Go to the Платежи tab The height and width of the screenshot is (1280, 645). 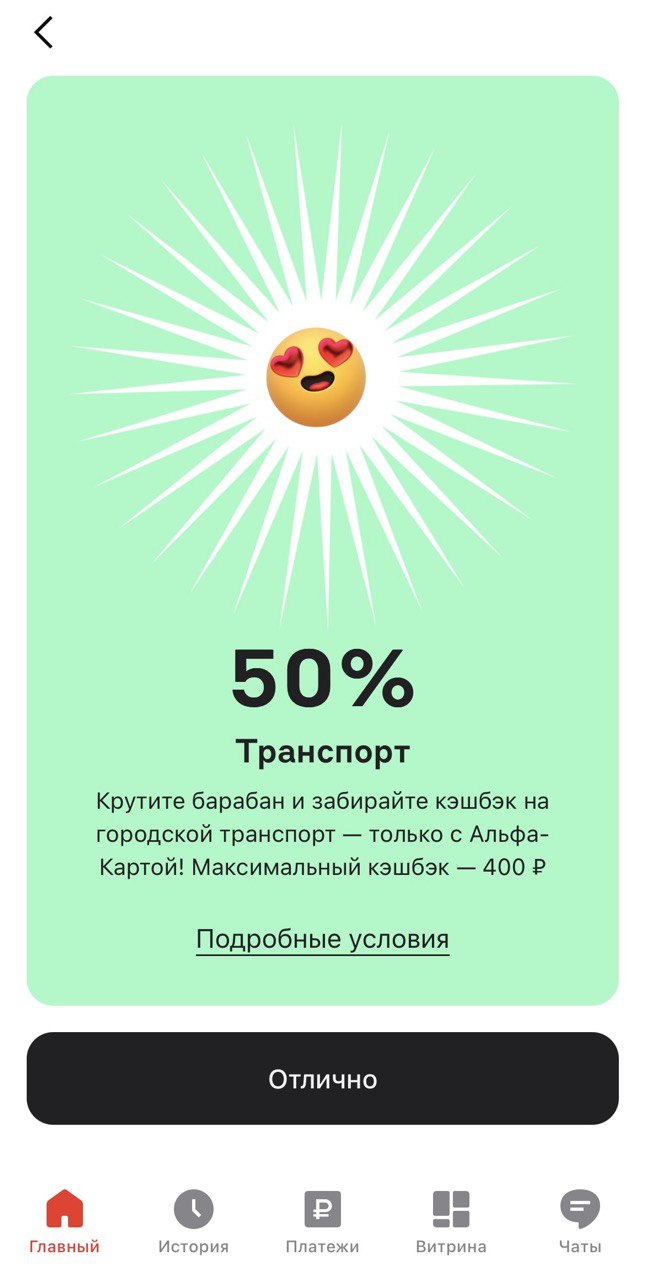pos(322,1220)
